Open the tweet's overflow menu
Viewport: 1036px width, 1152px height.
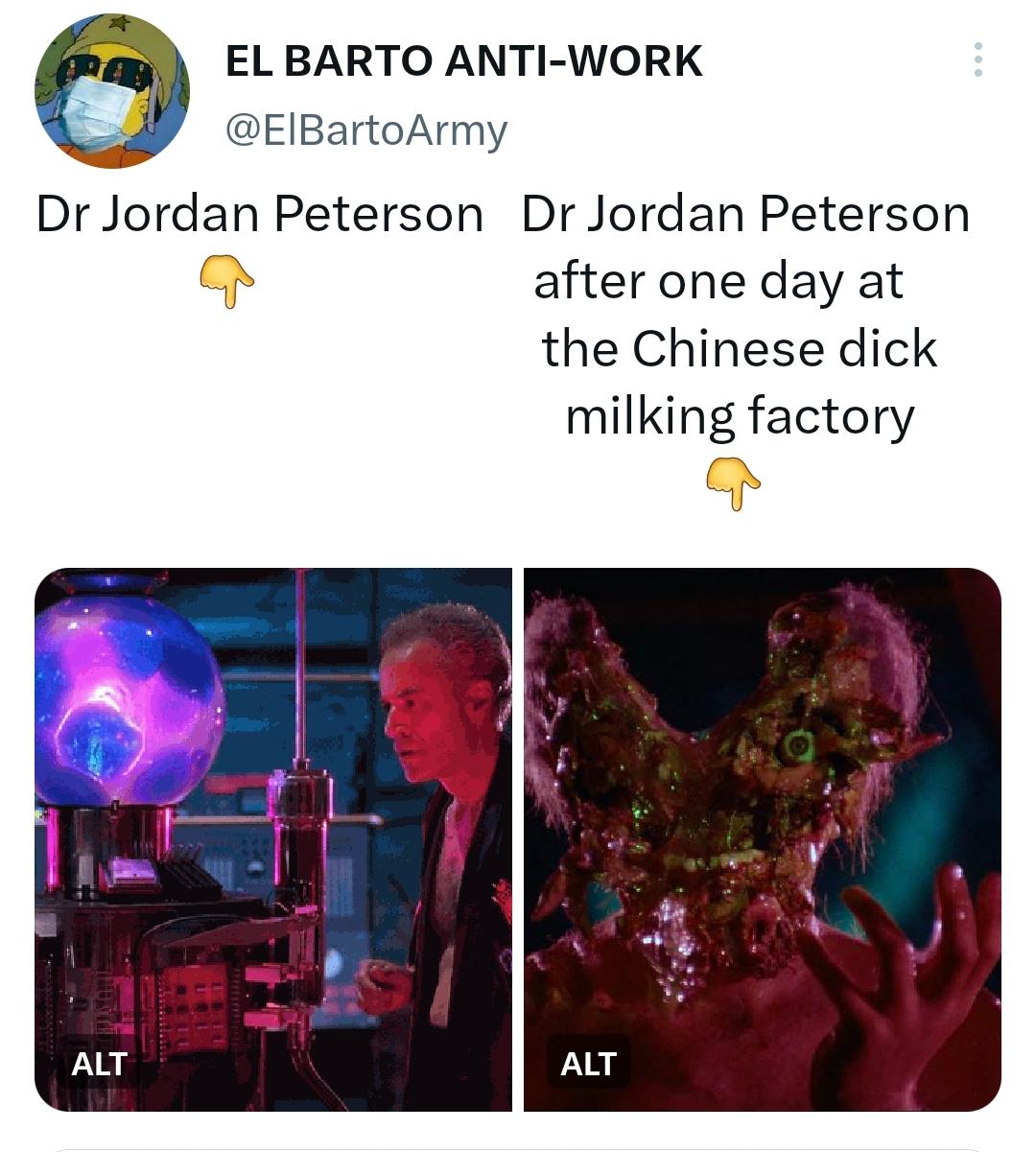click(x=977, y=60)
